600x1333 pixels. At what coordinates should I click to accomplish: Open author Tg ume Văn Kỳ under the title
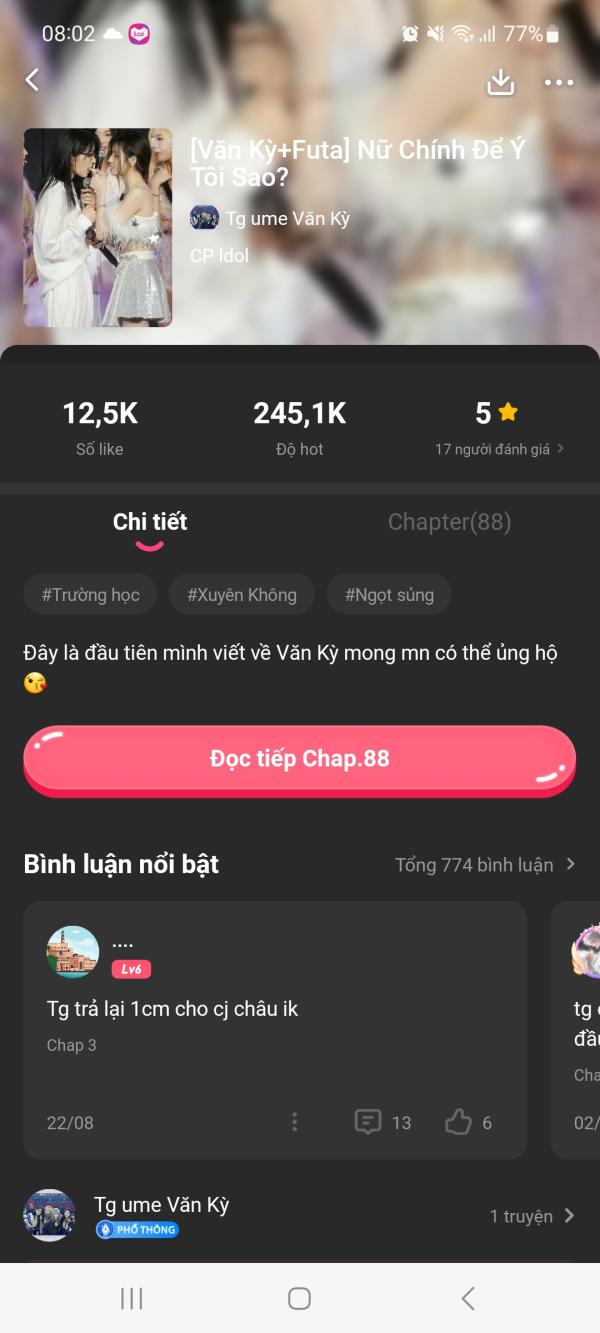click(270, 218)
